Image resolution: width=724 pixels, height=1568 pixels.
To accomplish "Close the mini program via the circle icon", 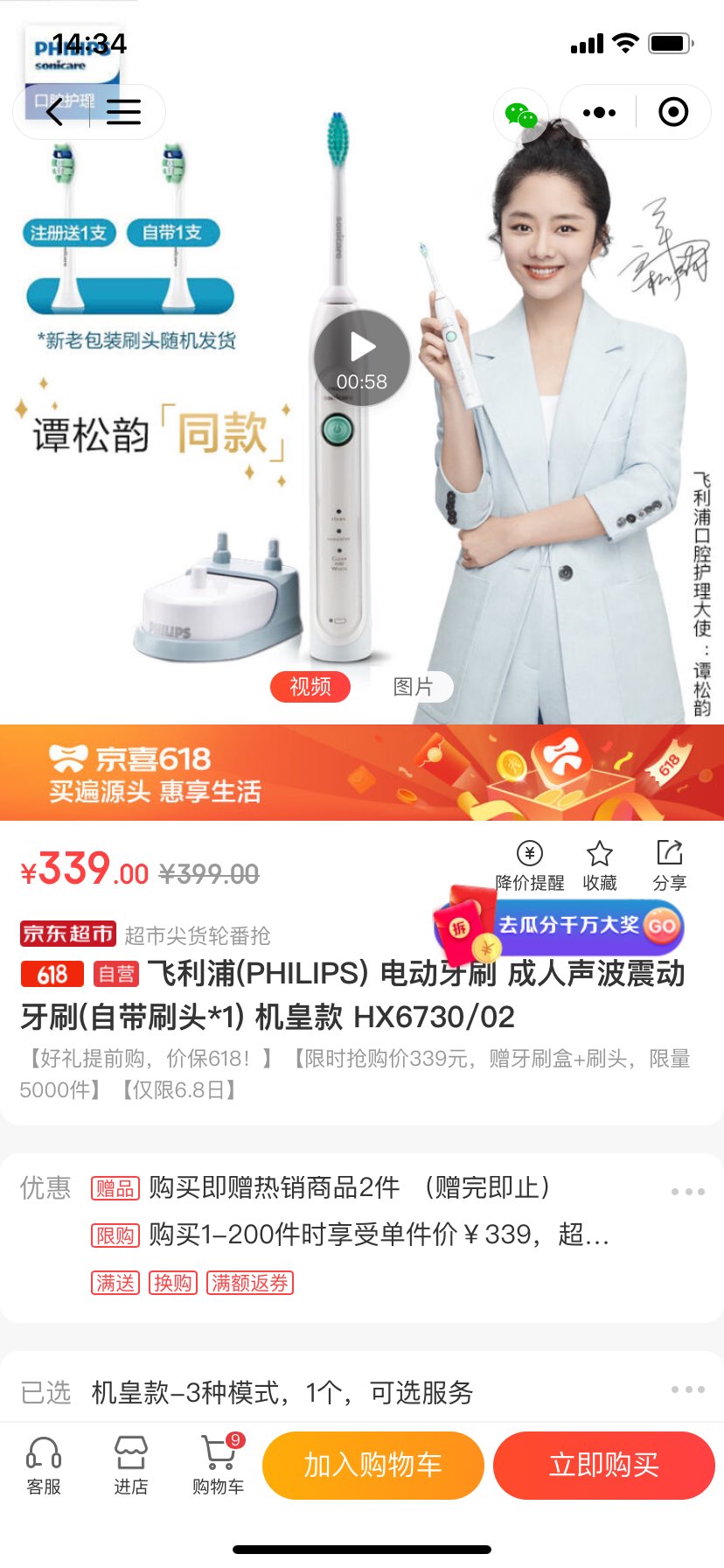I will (673, 112).
